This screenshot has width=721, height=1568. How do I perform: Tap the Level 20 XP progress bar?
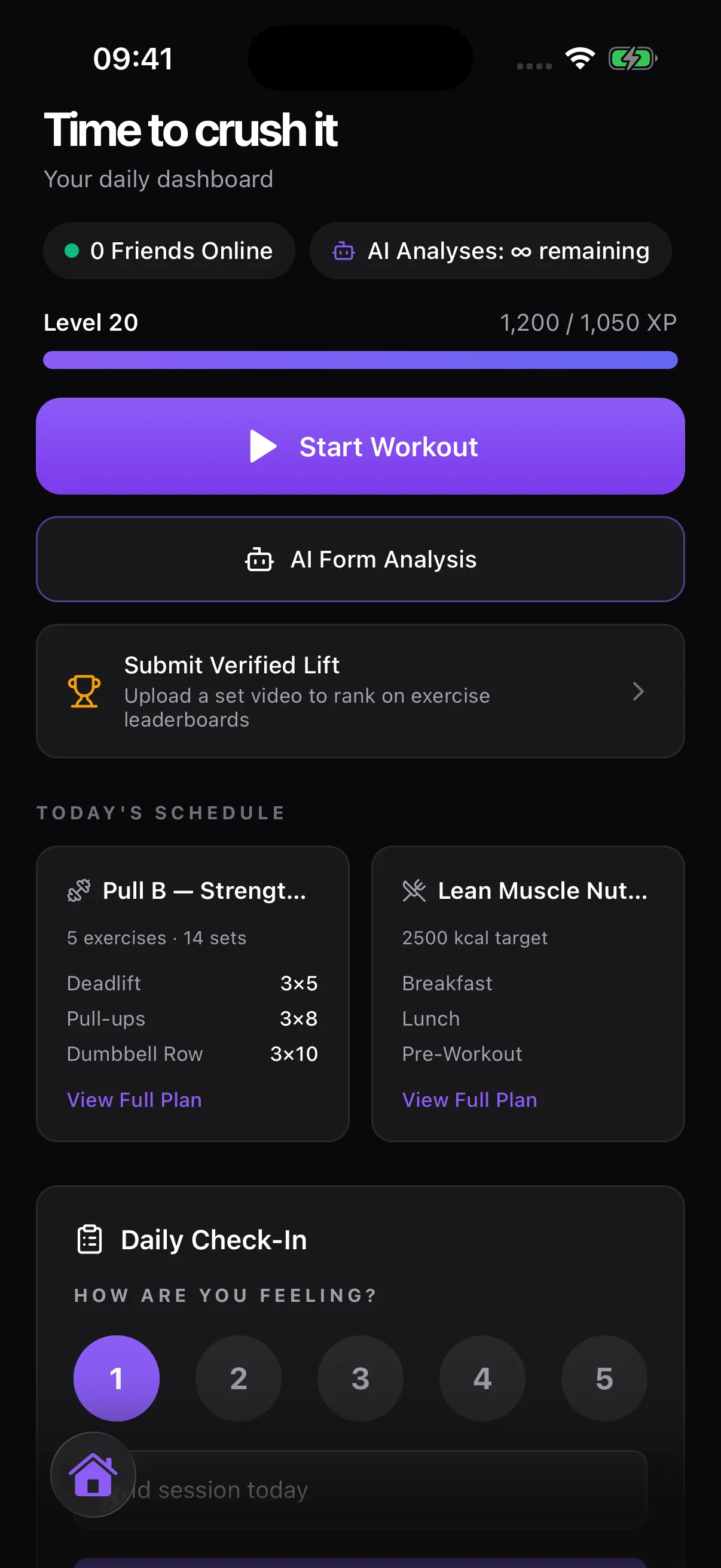coord(360,360)
